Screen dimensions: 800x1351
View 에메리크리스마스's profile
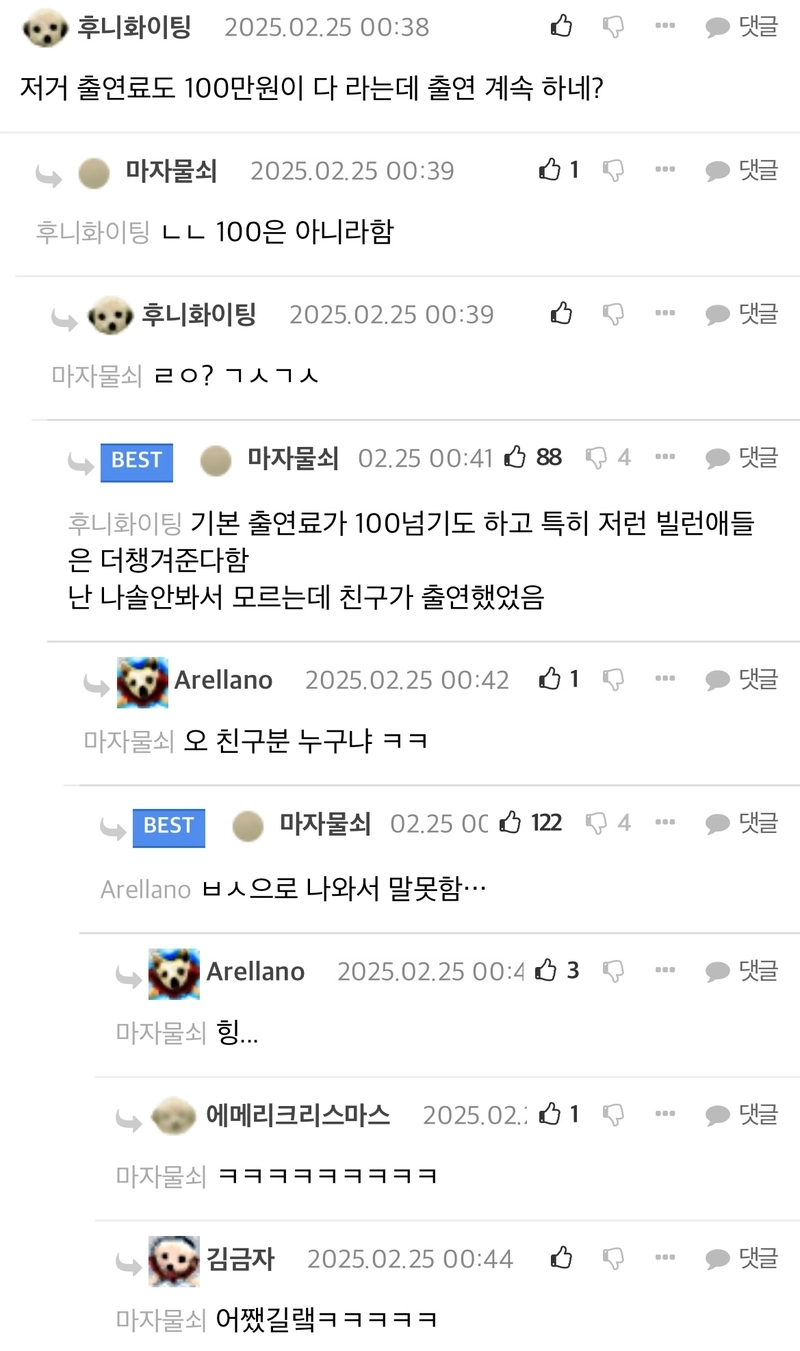tap(298, 1115)
